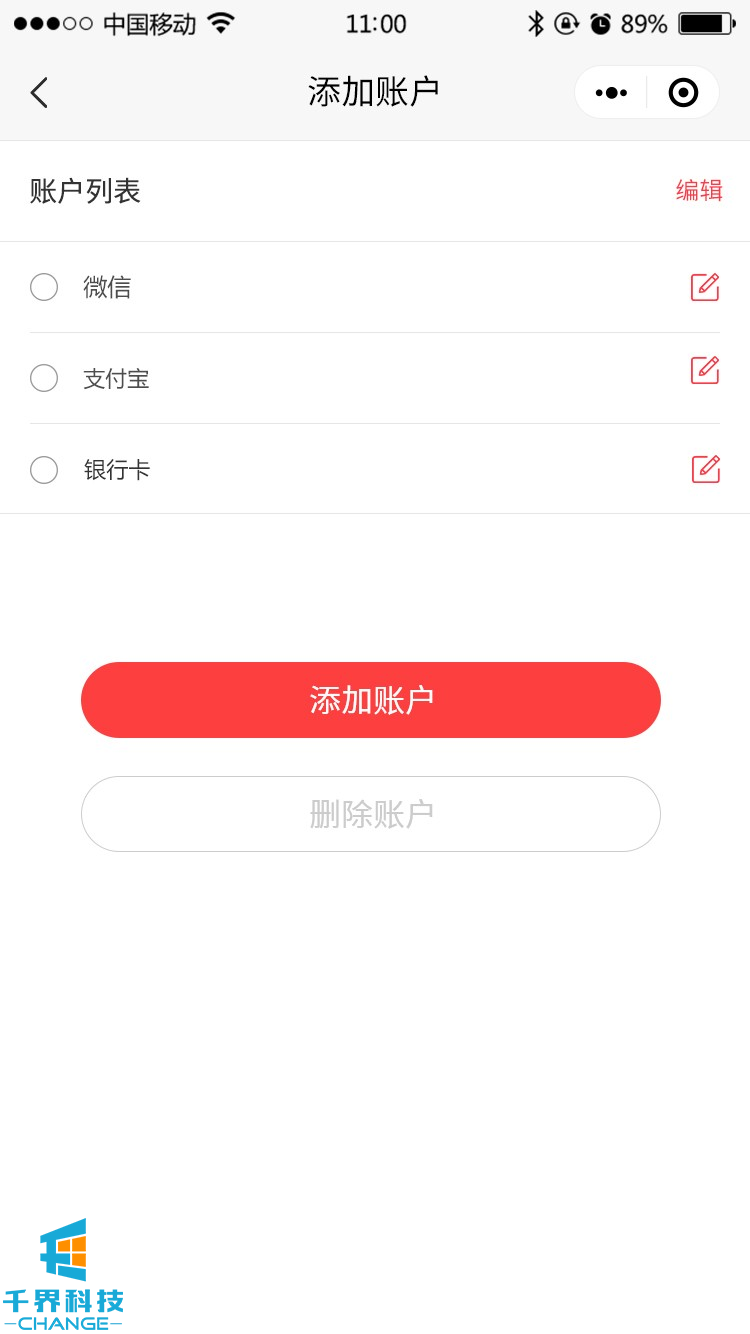750x1334 pixels.
Task: Tap 编辑 next to 账户列表
Action: pos(699,190)
